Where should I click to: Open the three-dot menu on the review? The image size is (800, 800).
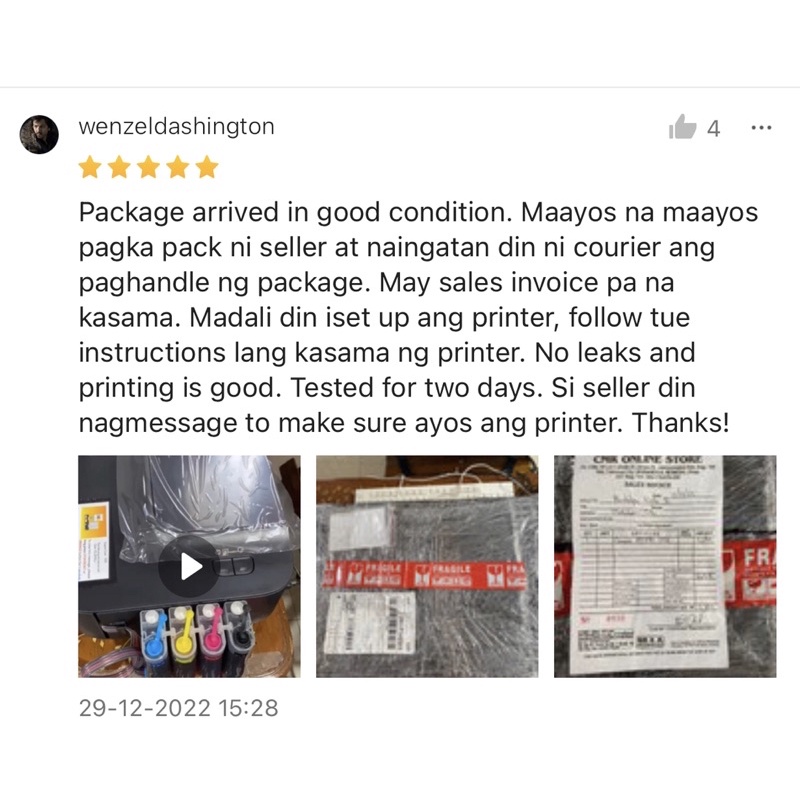761,128
